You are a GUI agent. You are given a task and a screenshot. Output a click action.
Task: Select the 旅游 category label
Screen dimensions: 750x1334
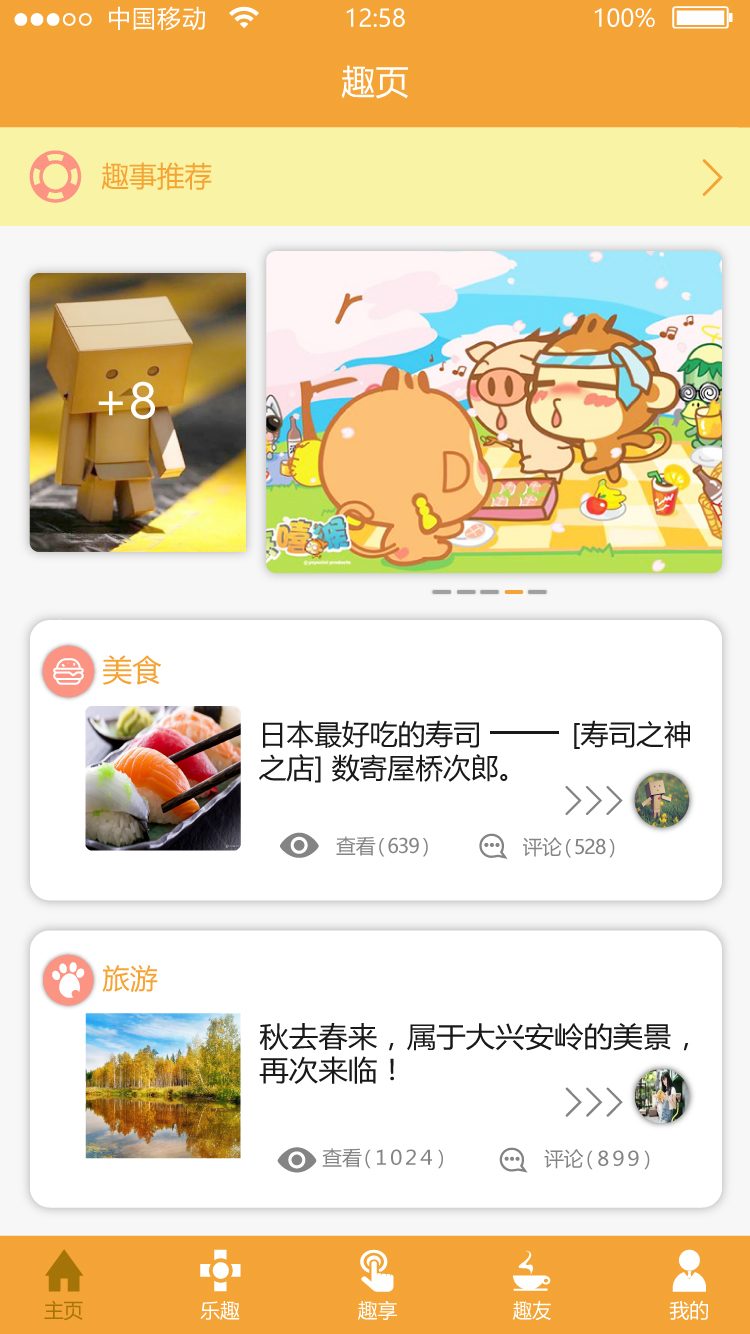130,979
